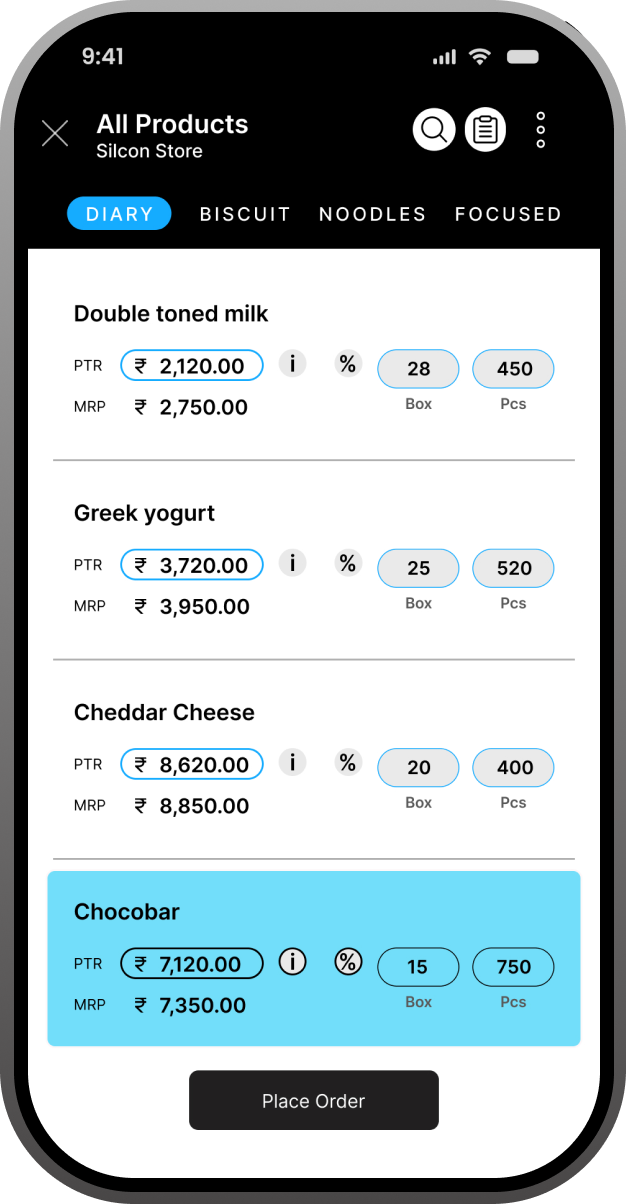Close the All Products screen
Viewport: 626px width, 1204px height.
[55, 133]
